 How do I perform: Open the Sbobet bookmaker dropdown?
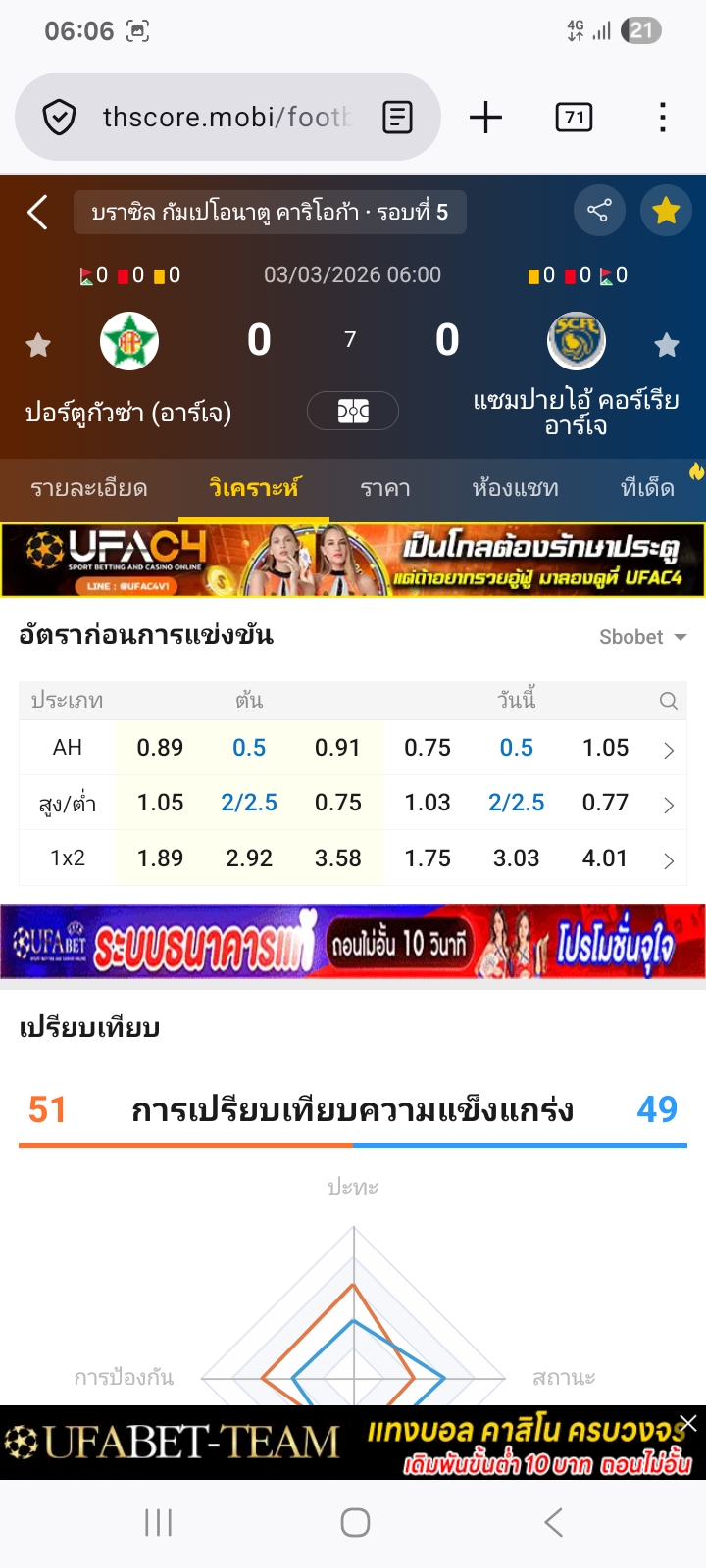[x=642, y=637]
